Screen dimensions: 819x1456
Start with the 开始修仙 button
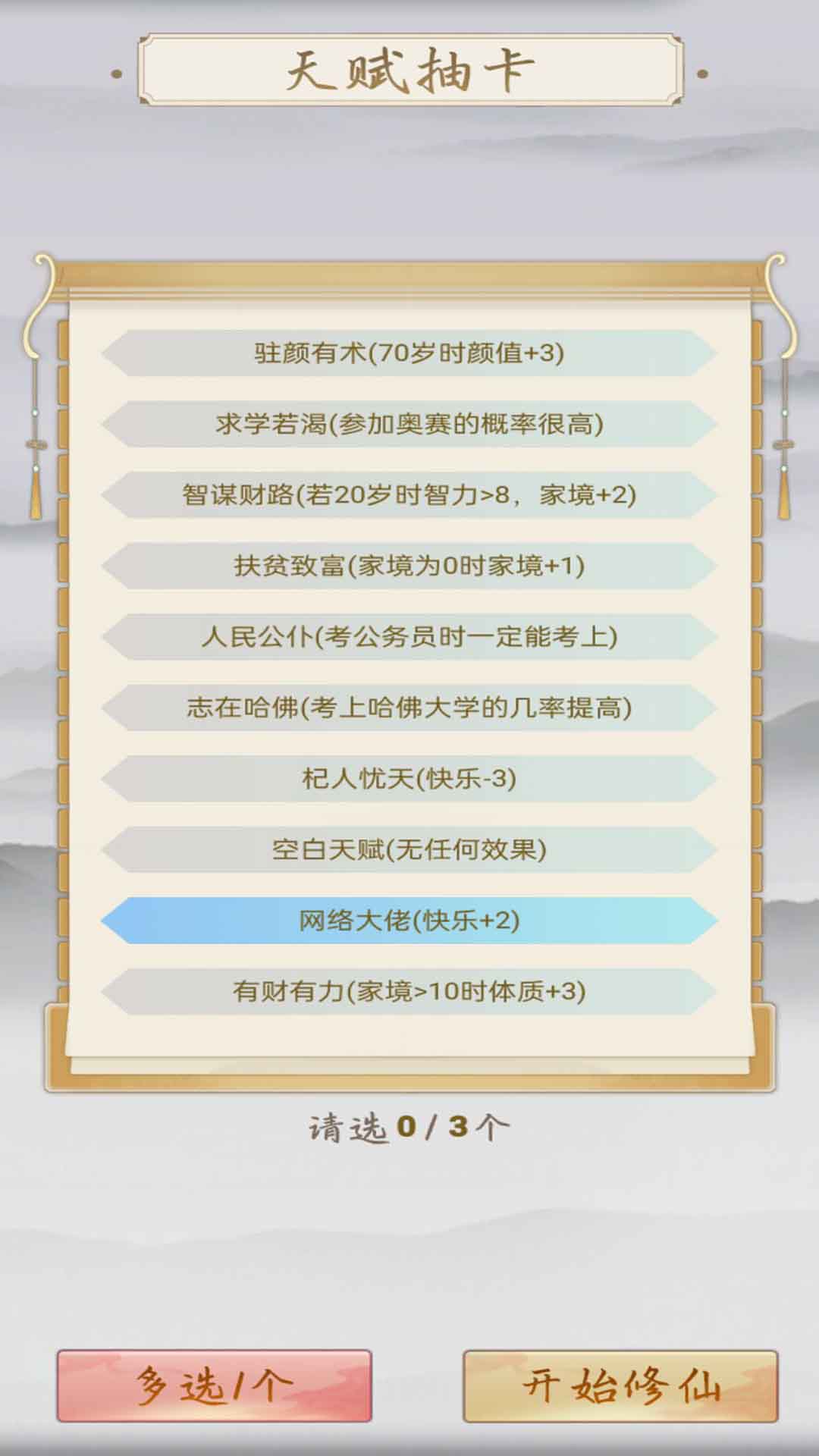click(x=620, y=1385)
